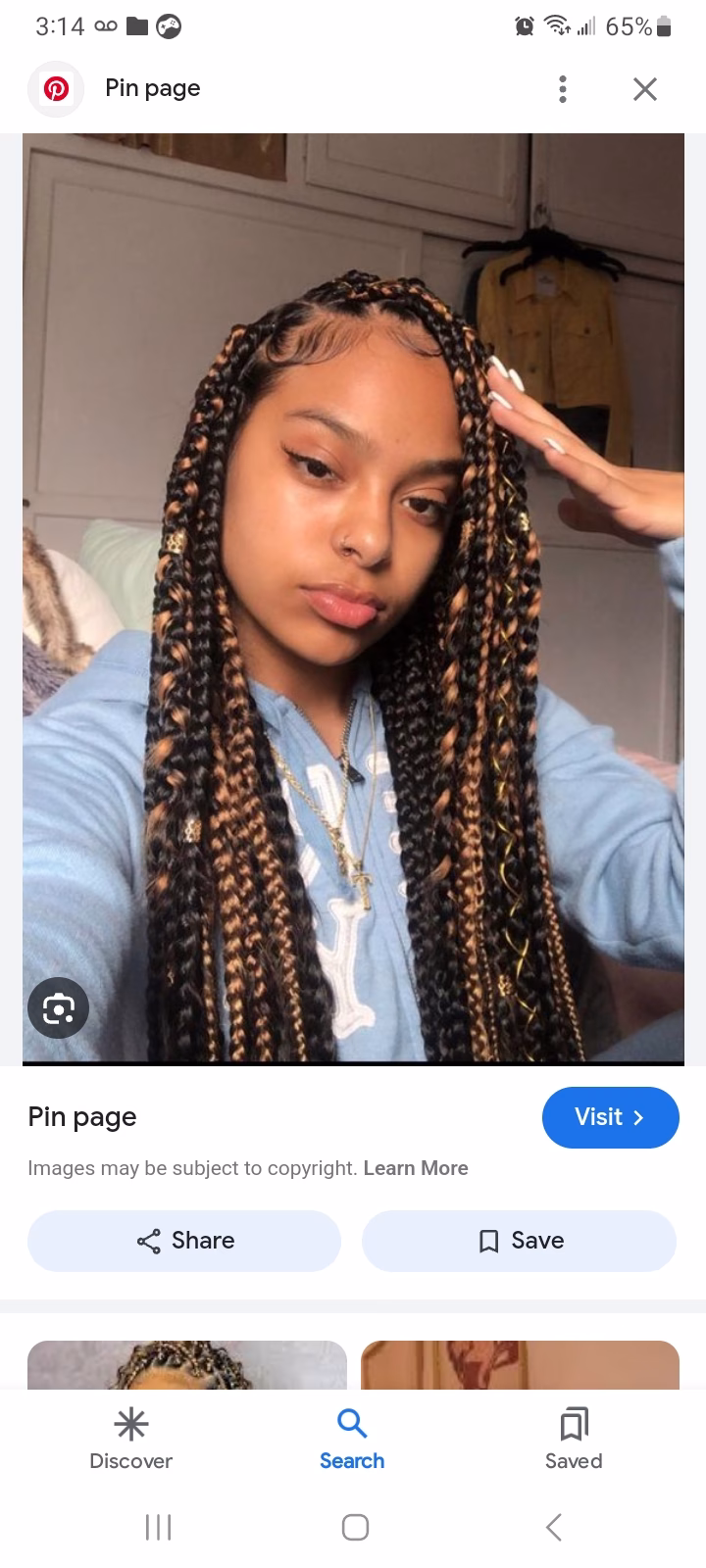Viewport: 706px width, 1568px height.
Task: Go back using system navigation
Action: pos(553,1527)
